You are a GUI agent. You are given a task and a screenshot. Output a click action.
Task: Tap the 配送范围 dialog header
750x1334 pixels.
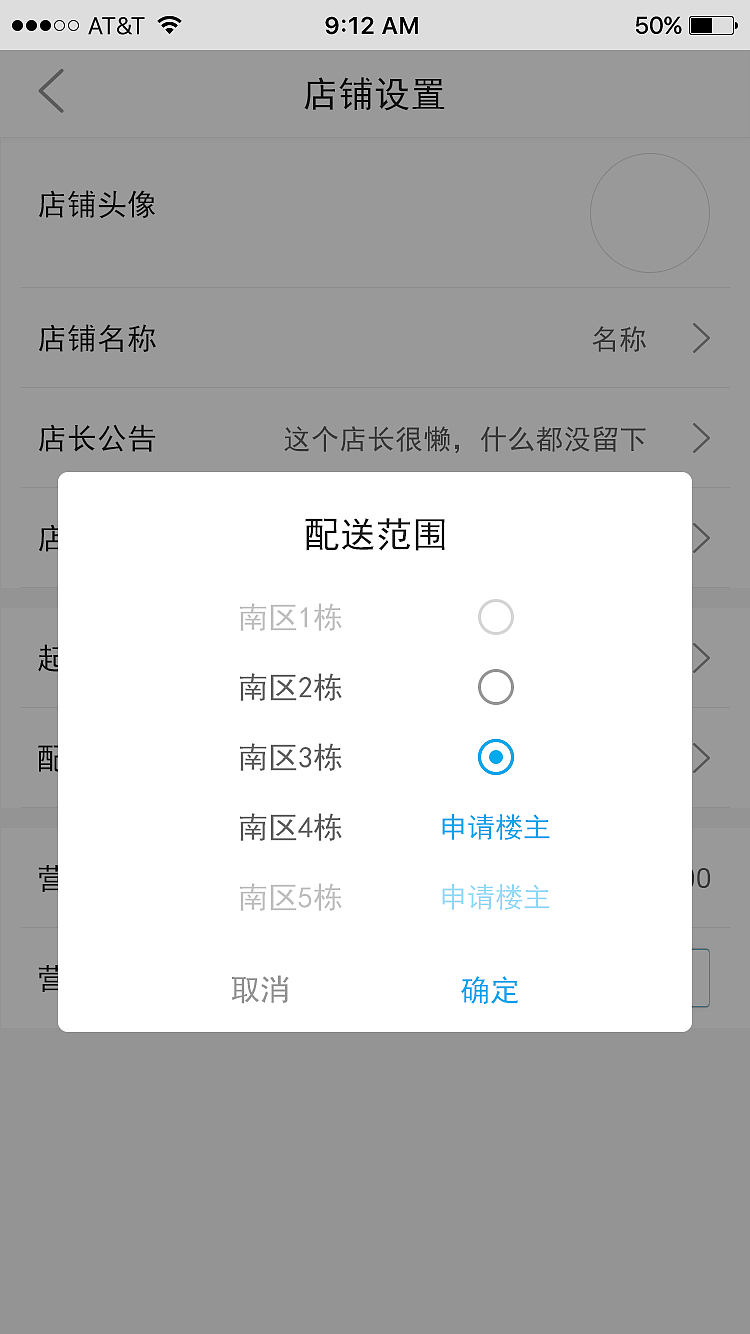374,536
